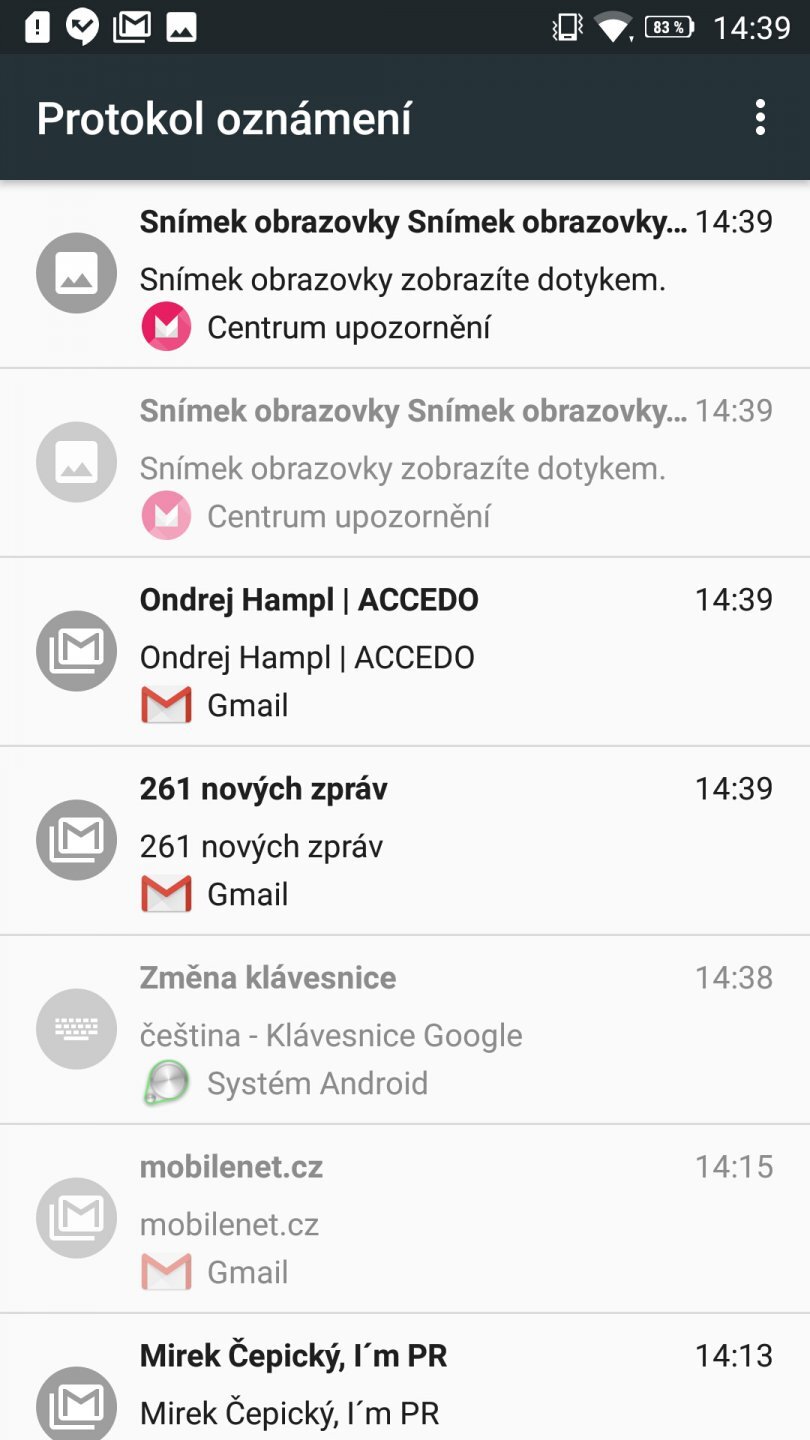Tap the 83% battery indicator
Image resolution: width=810 pixels, height=1440 pixels.
[666, 27]
